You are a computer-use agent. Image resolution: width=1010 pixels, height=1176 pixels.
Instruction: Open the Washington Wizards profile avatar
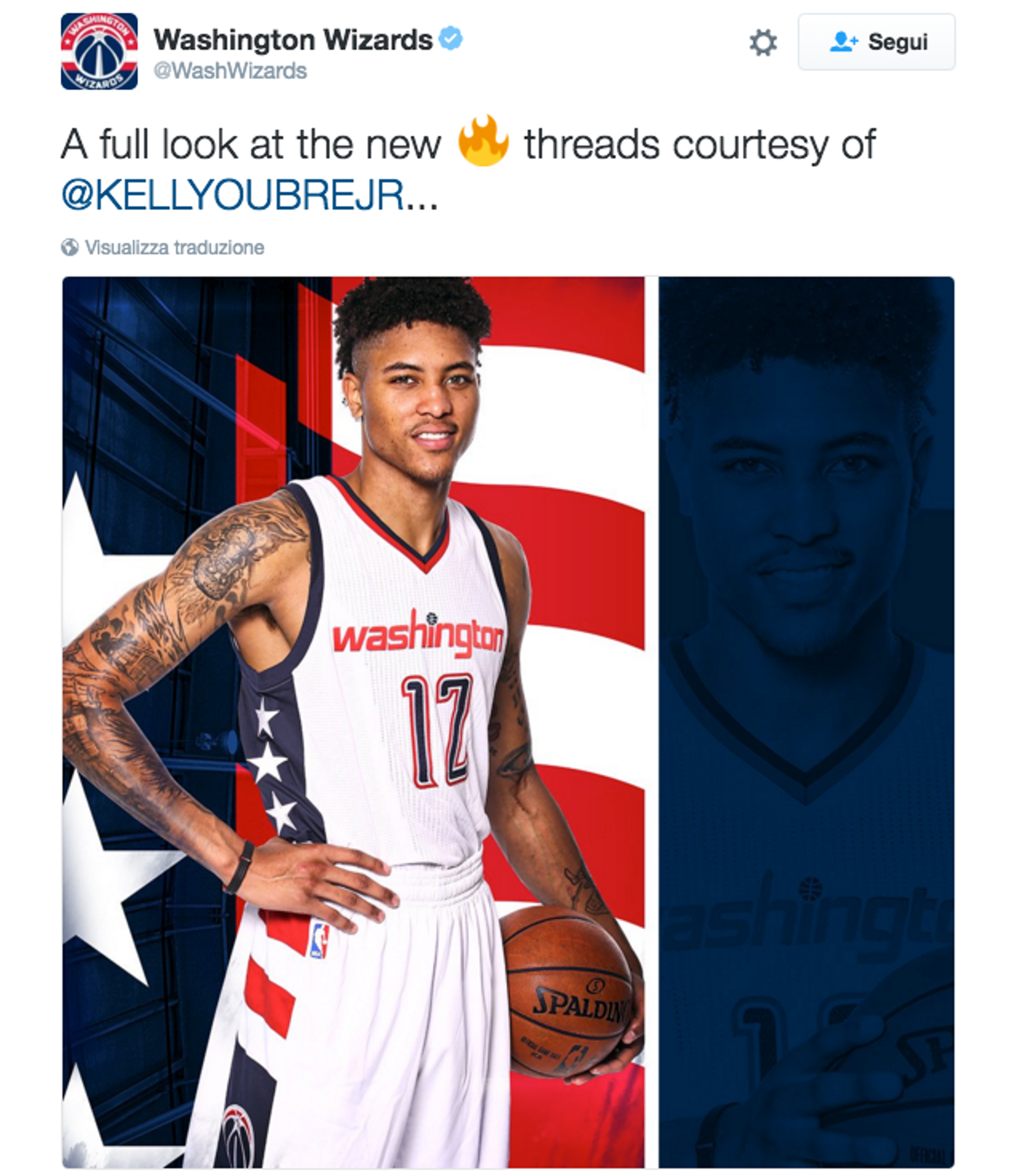(x=99, y=52)
